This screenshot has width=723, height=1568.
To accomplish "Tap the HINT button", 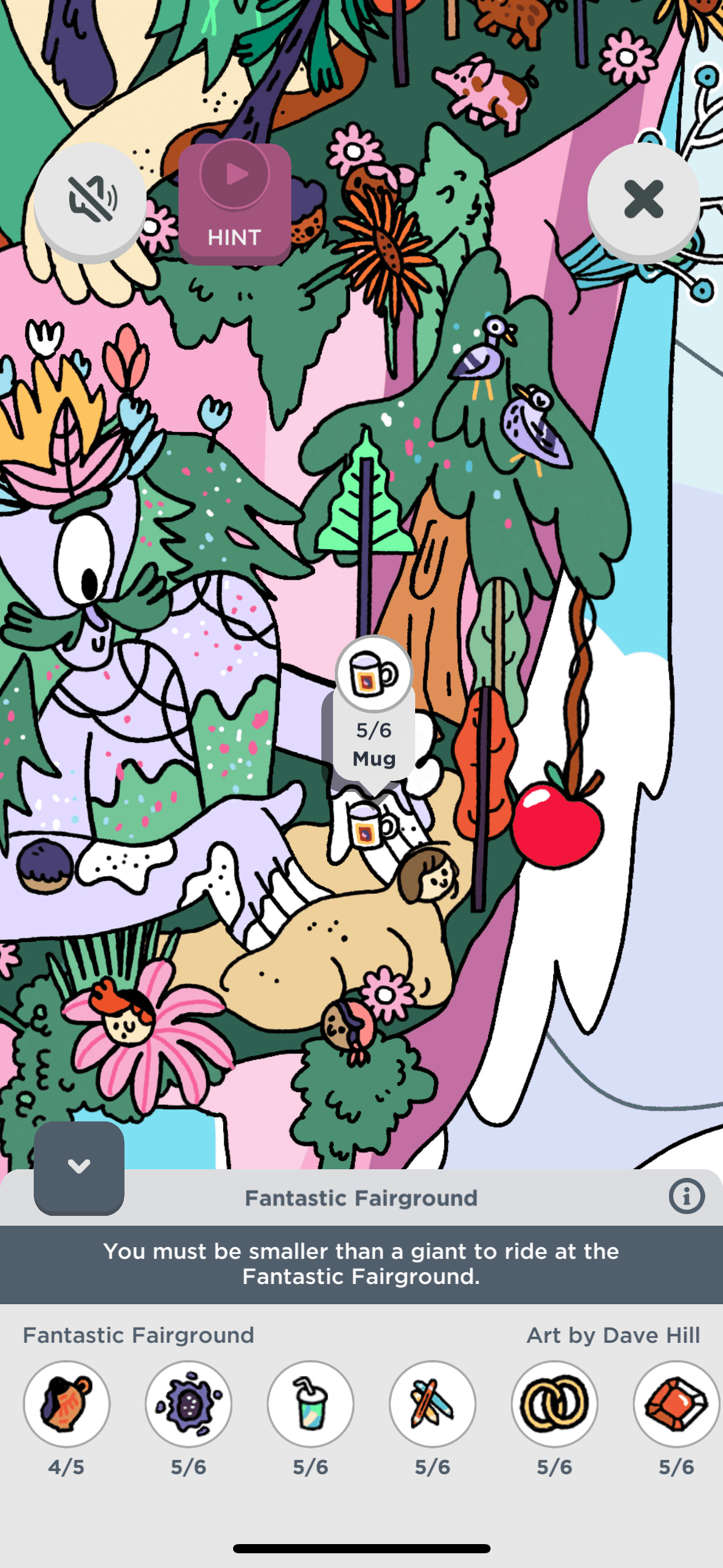I will click(x=235, y=204).
